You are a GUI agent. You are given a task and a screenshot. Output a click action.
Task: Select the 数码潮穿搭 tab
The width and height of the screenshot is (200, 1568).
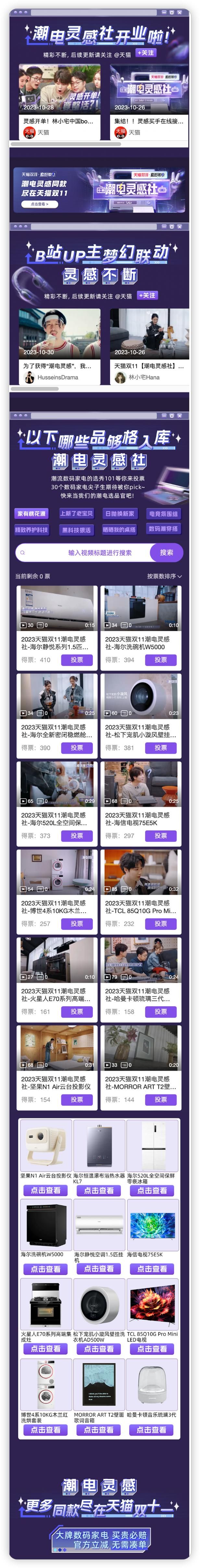pyautogui.click(x=163, y=530)
